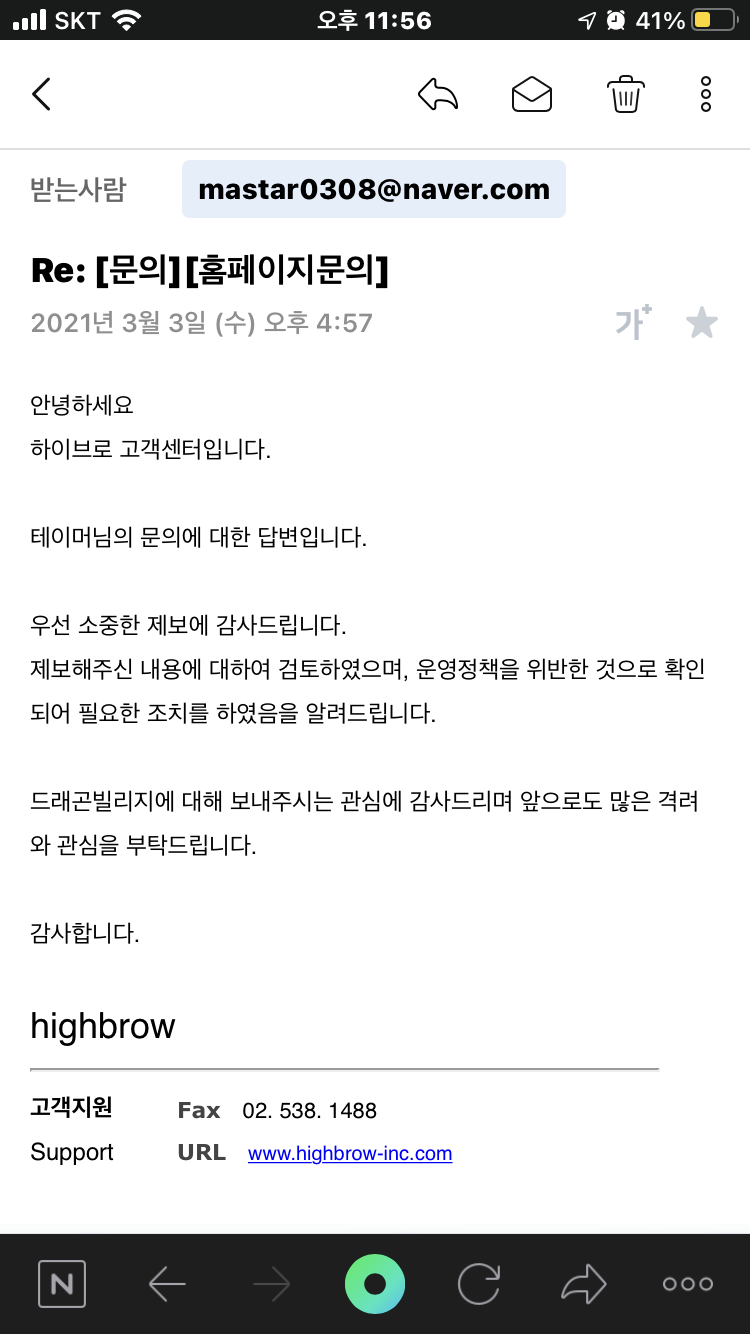Open the overflow menu with three dots
Screen dimensions: 750x1334
(706, 94)
